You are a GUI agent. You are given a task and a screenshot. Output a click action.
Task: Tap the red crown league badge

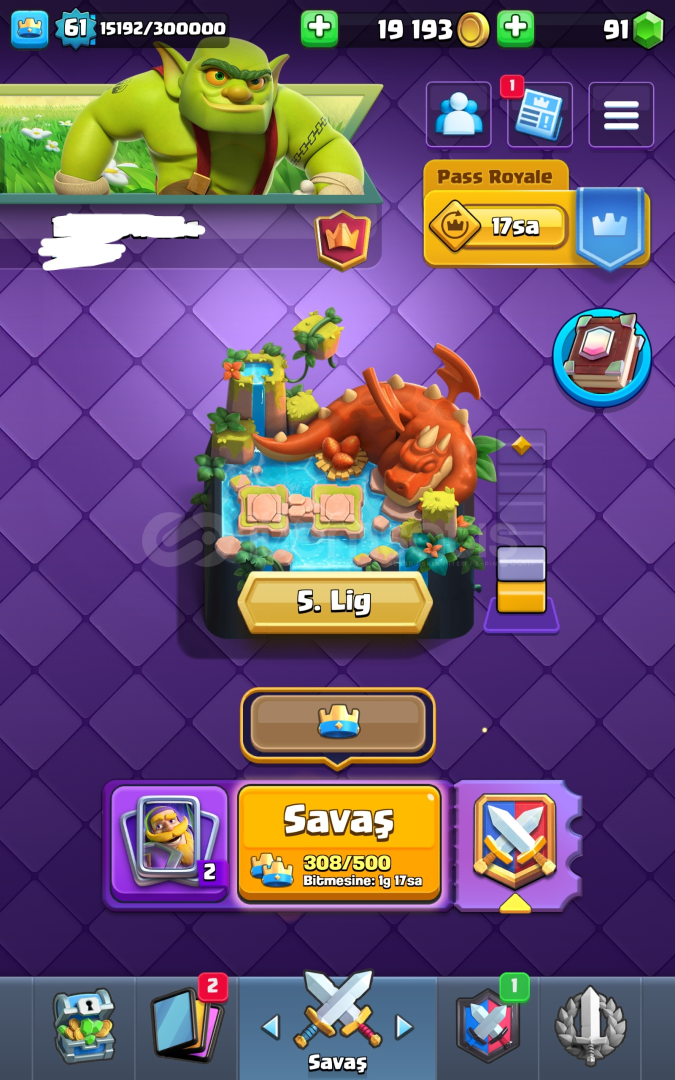click(343, 239)
